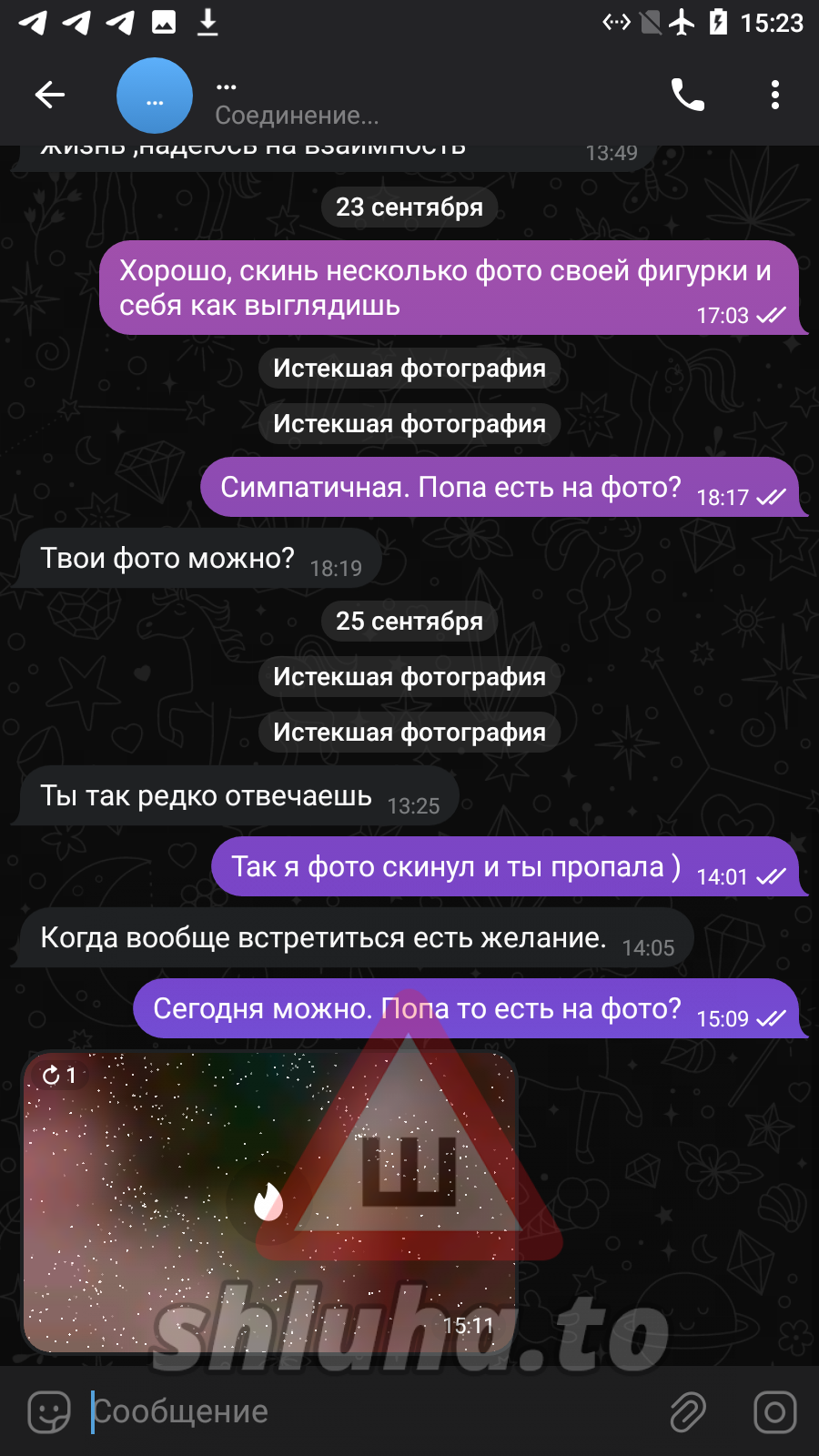Open the contact's profile from the avatar
The width and height of the screenshot is (819, 1456).
click(155, 96)
